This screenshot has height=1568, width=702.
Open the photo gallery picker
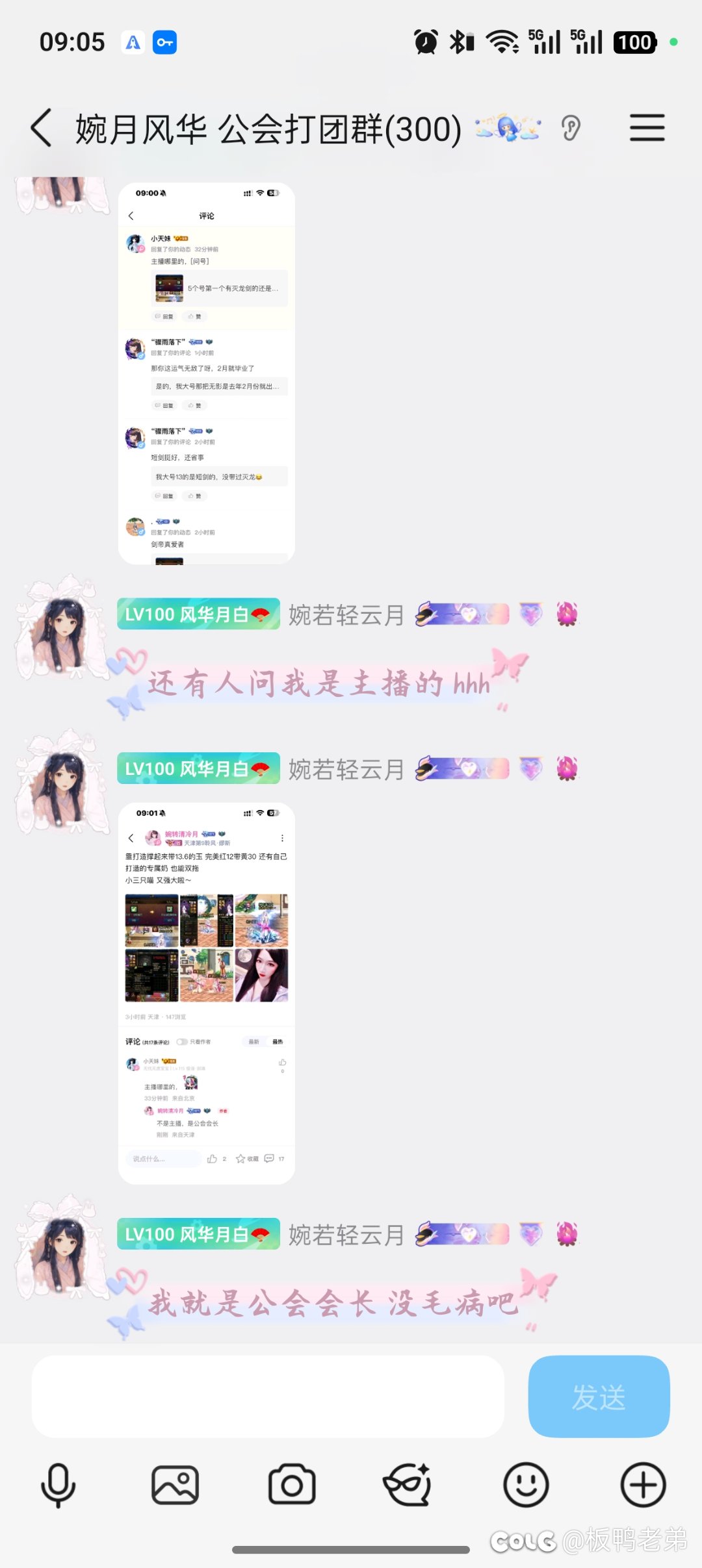[175, 1485]
